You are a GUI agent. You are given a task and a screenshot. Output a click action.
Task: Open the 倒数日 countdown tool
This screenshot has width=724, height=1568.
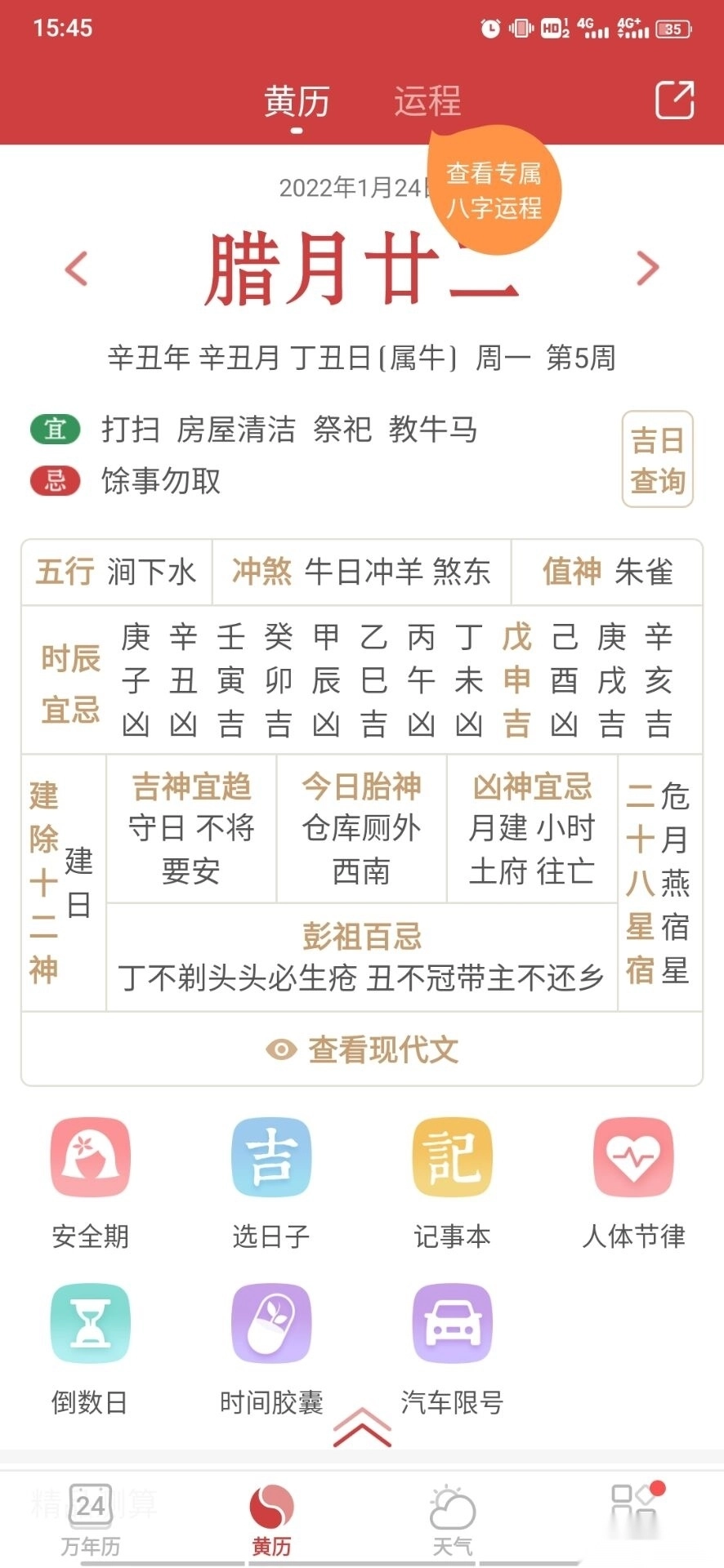(90, 1347)
